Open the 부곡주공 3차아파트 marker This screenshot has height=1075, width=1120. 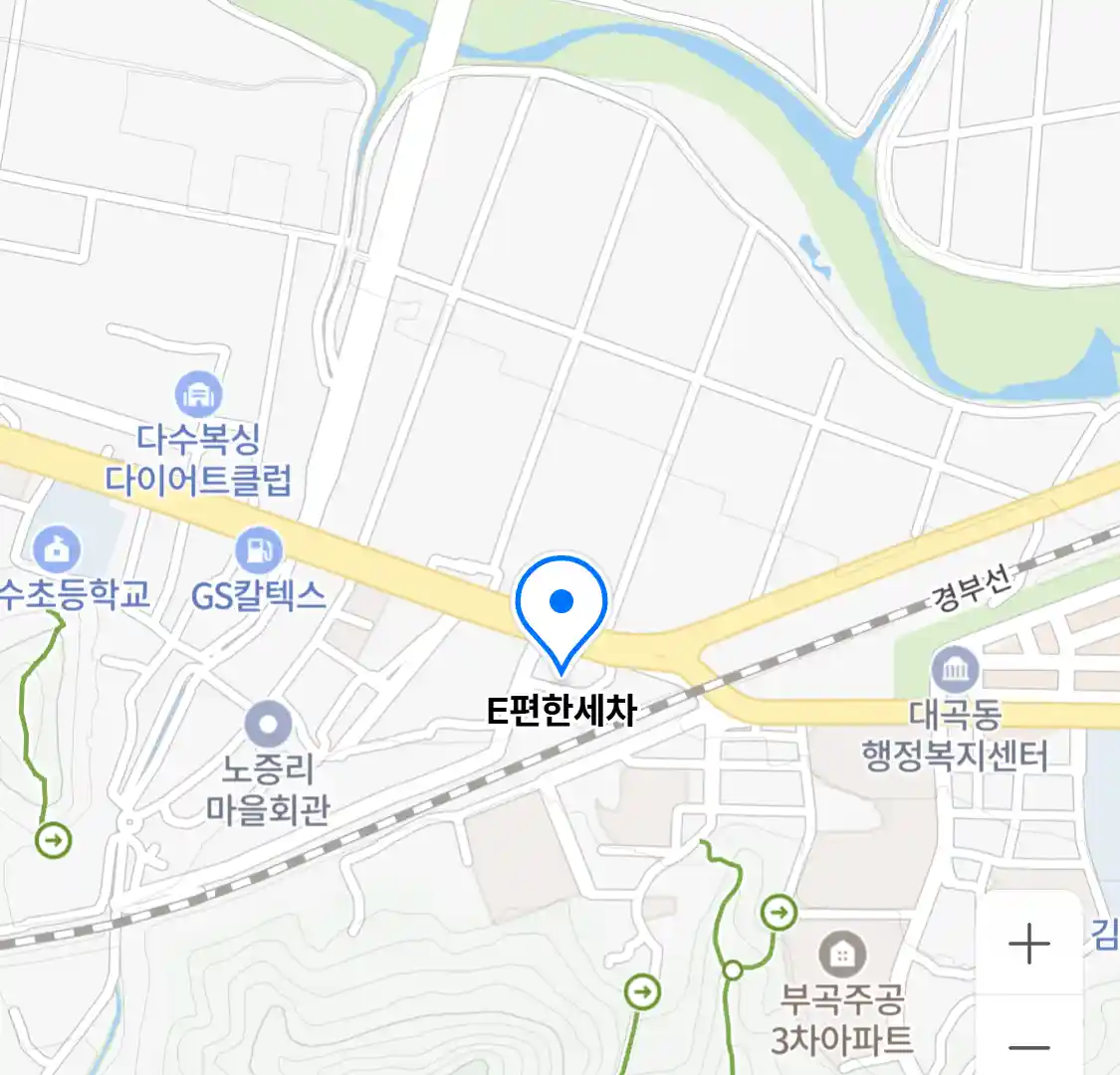click(x=842, y=955)
